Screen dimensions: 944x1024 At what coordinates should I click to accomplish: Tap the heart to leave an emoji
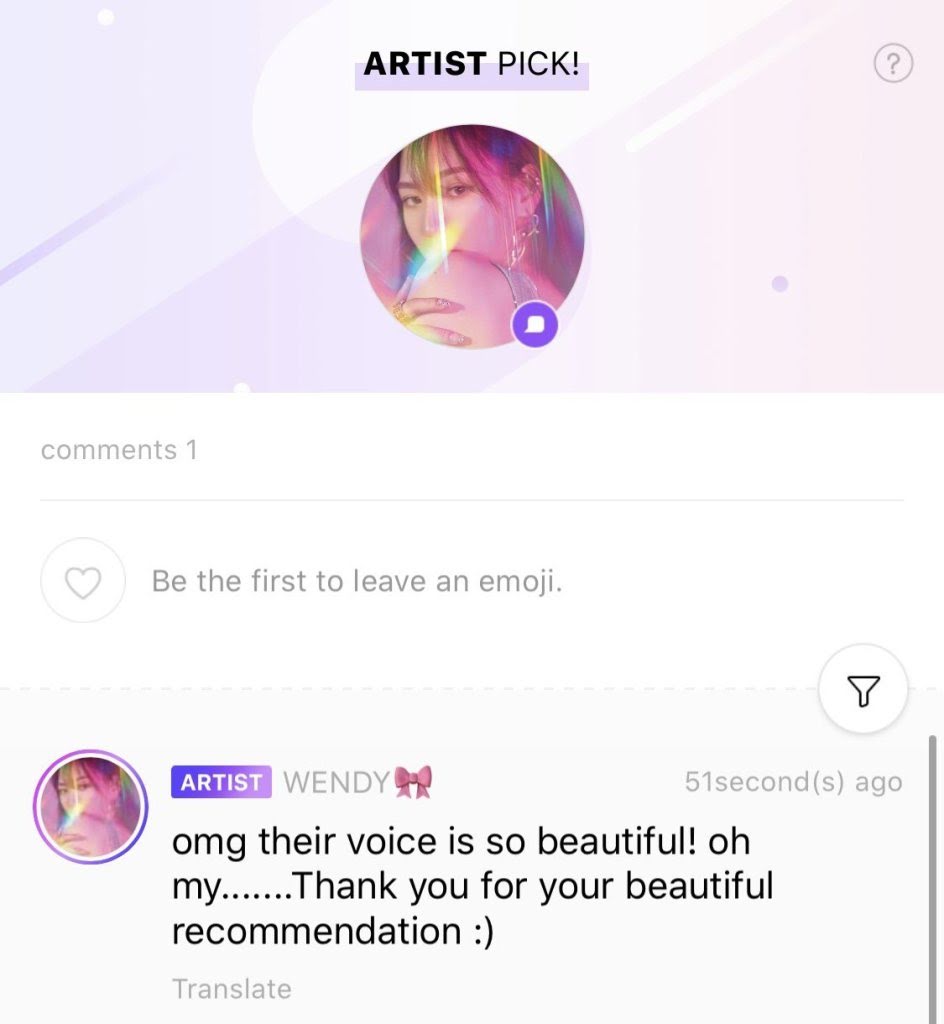pos(83,581)
